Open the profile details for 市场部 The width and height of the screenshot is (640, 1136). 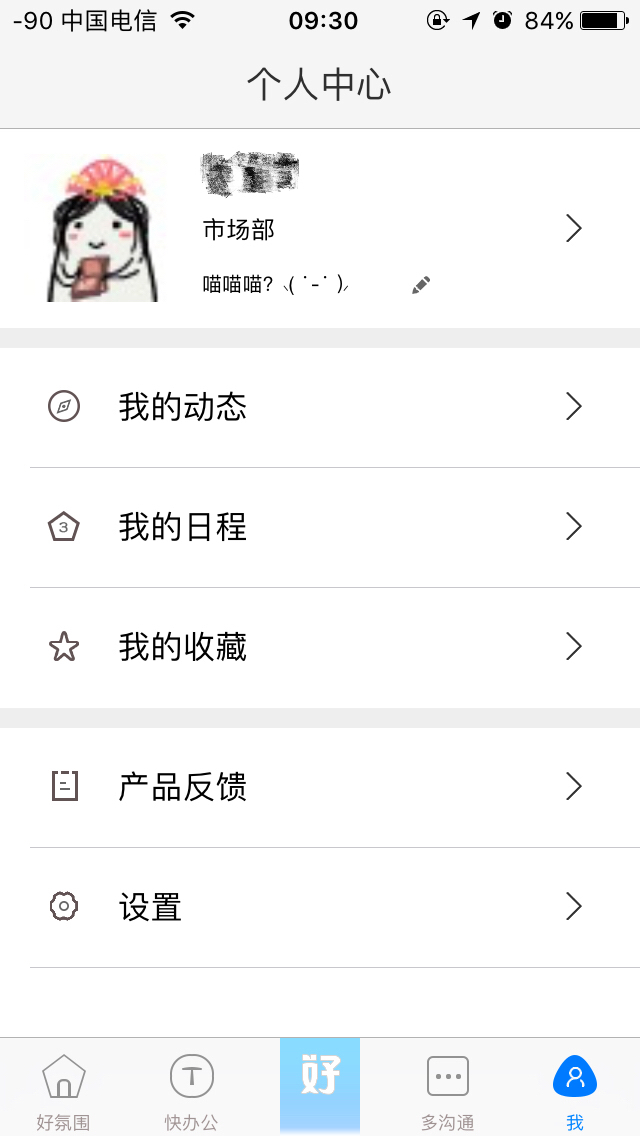tap(573, 229)
